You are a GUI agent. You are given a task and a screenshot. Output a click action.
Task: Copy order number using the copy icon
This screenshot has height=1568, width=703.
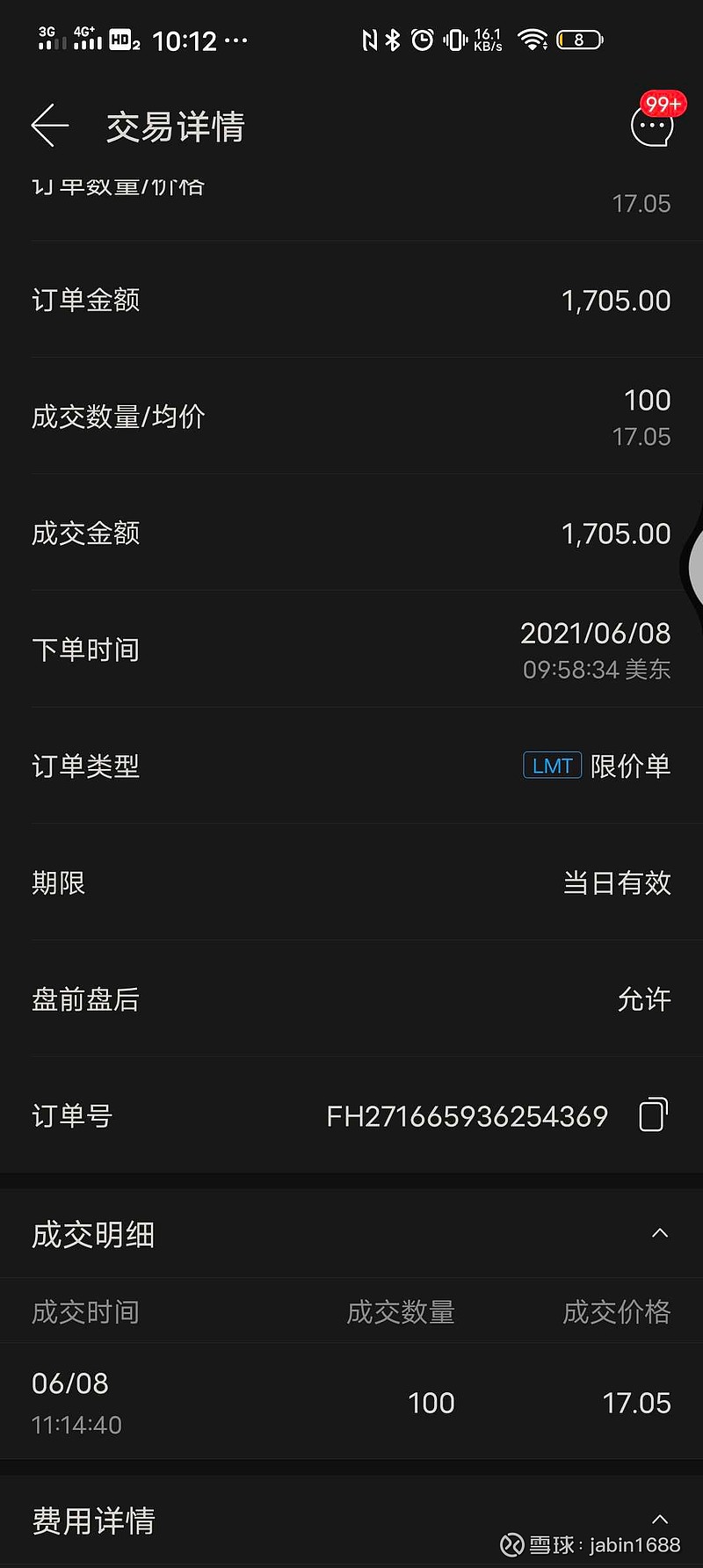[651, 1114]
